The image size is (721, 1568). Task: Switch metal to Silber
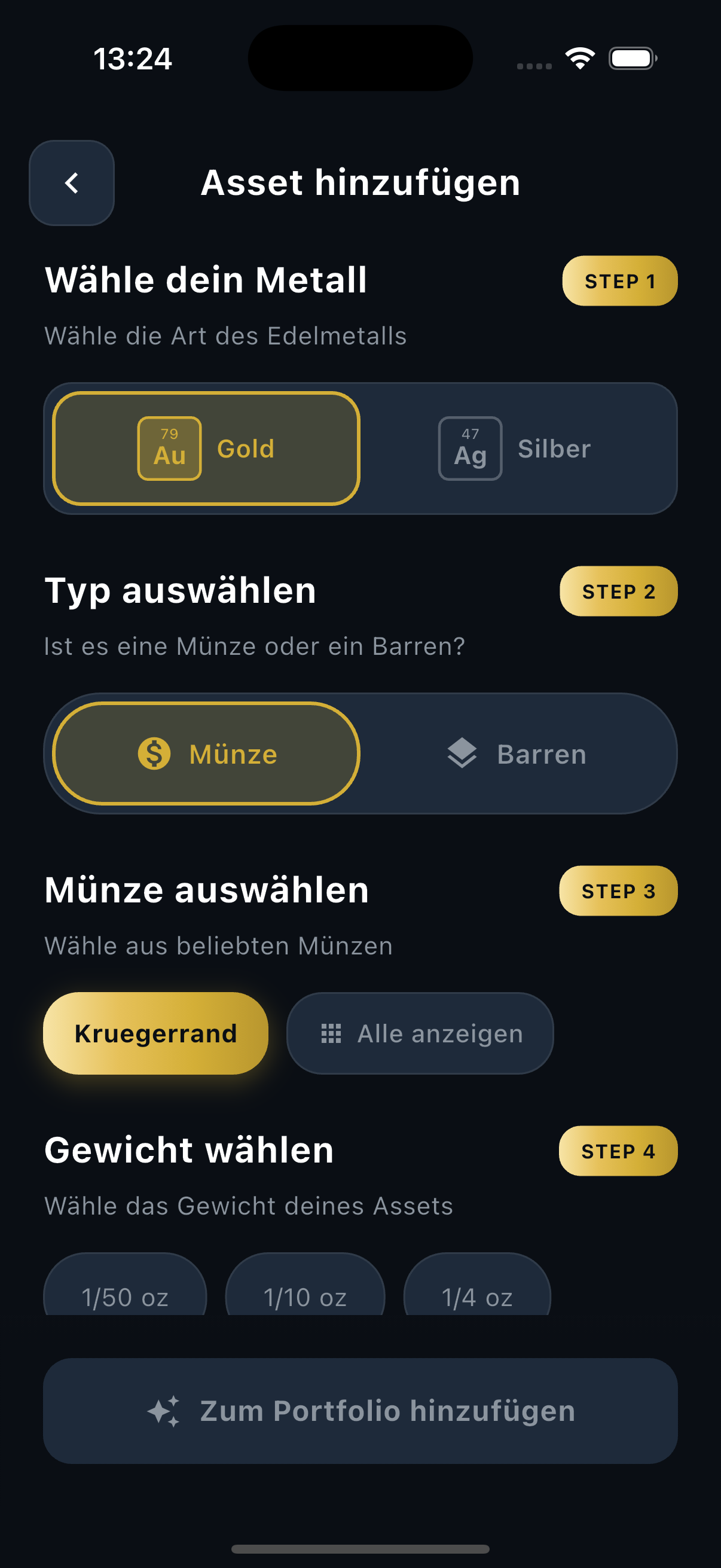515,449
